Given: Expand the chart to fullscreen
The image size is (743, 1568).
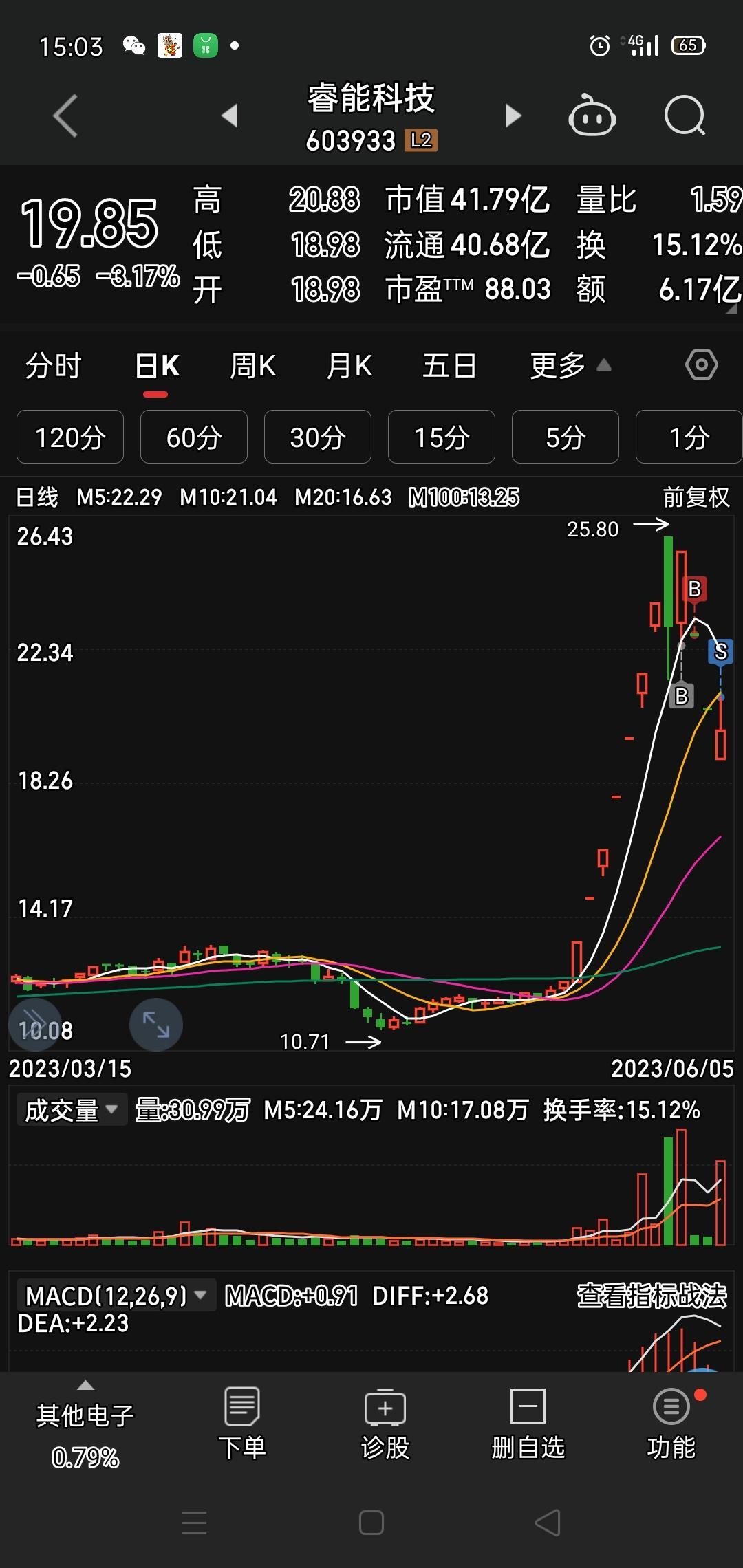Looking at the screenshot, I should (x=155, y=1024).
